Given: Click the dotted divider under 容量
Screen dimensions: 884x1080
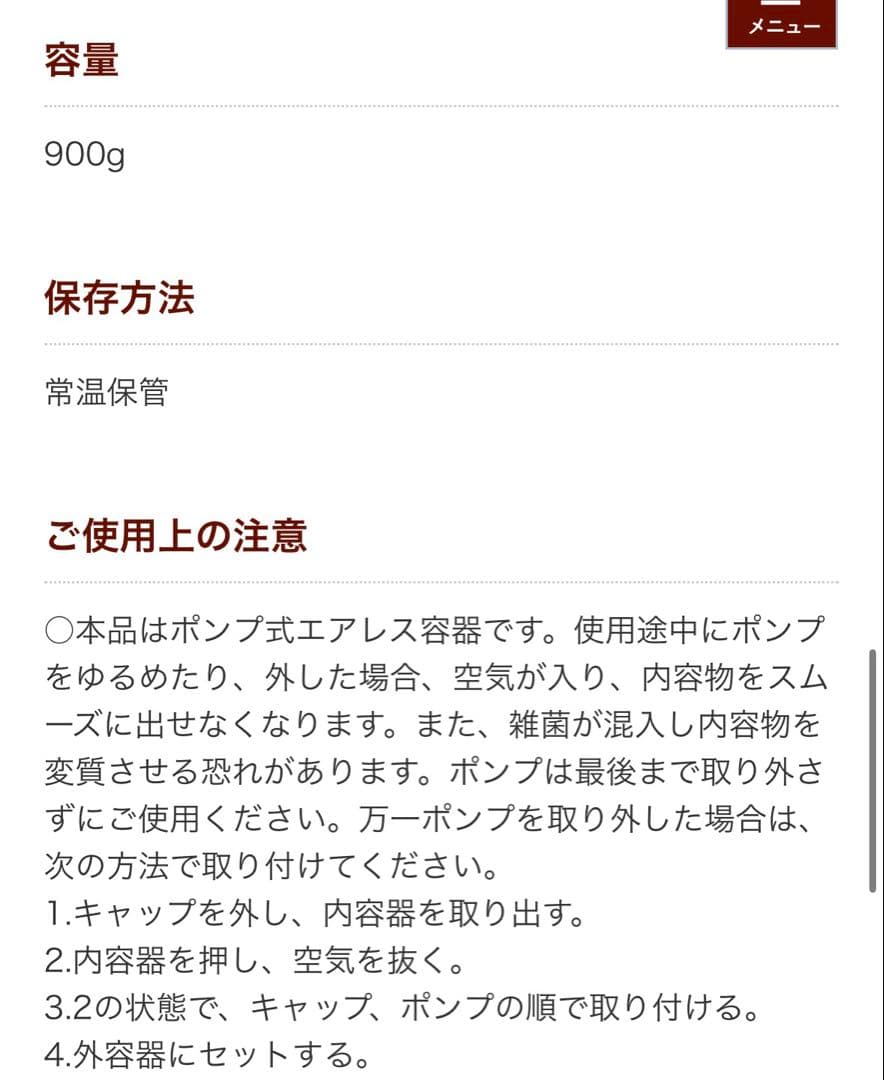Looking at the screenshot, I should 440,104.
